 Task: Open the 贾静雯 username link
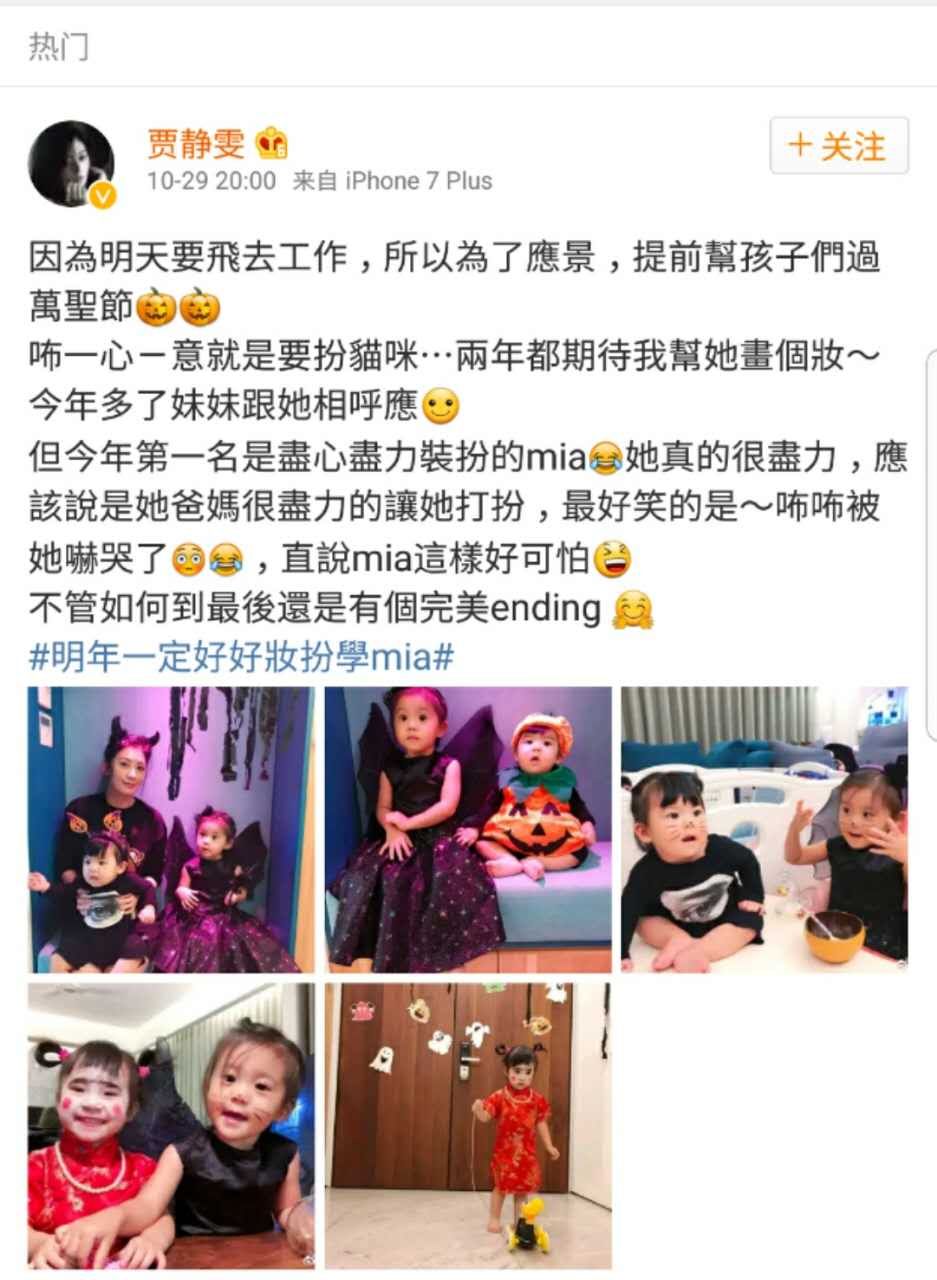196,143
